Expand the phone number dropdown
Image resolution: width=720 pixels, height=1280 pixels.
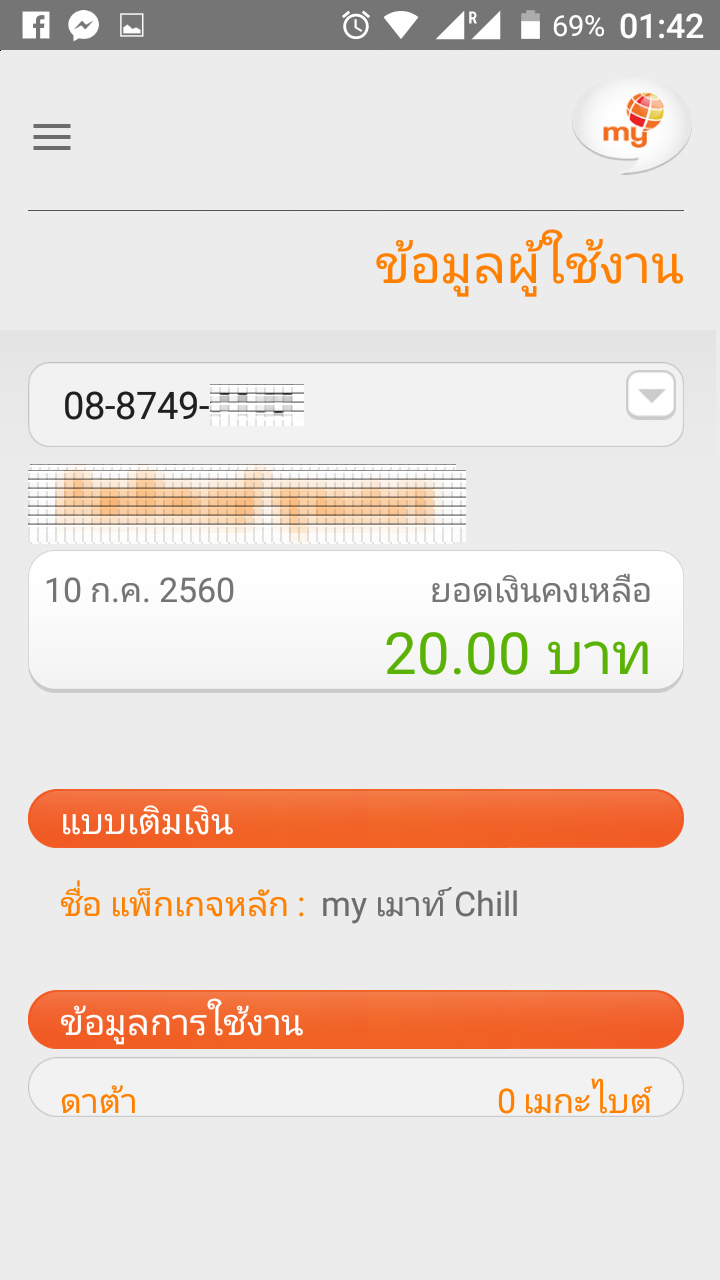[651, 395]
